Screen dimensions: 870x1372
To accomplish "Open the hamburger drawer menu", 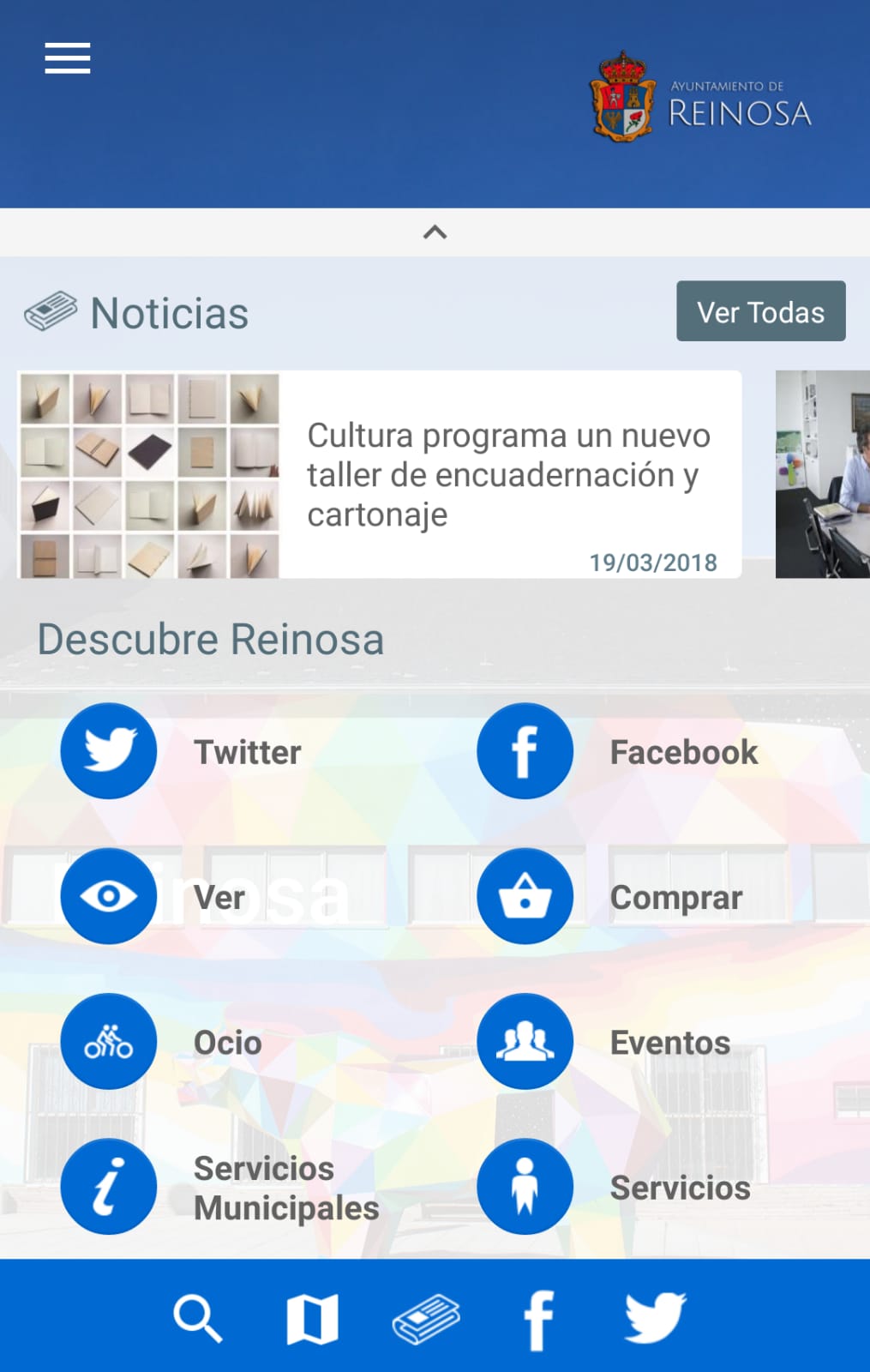I will pos(68,58).
